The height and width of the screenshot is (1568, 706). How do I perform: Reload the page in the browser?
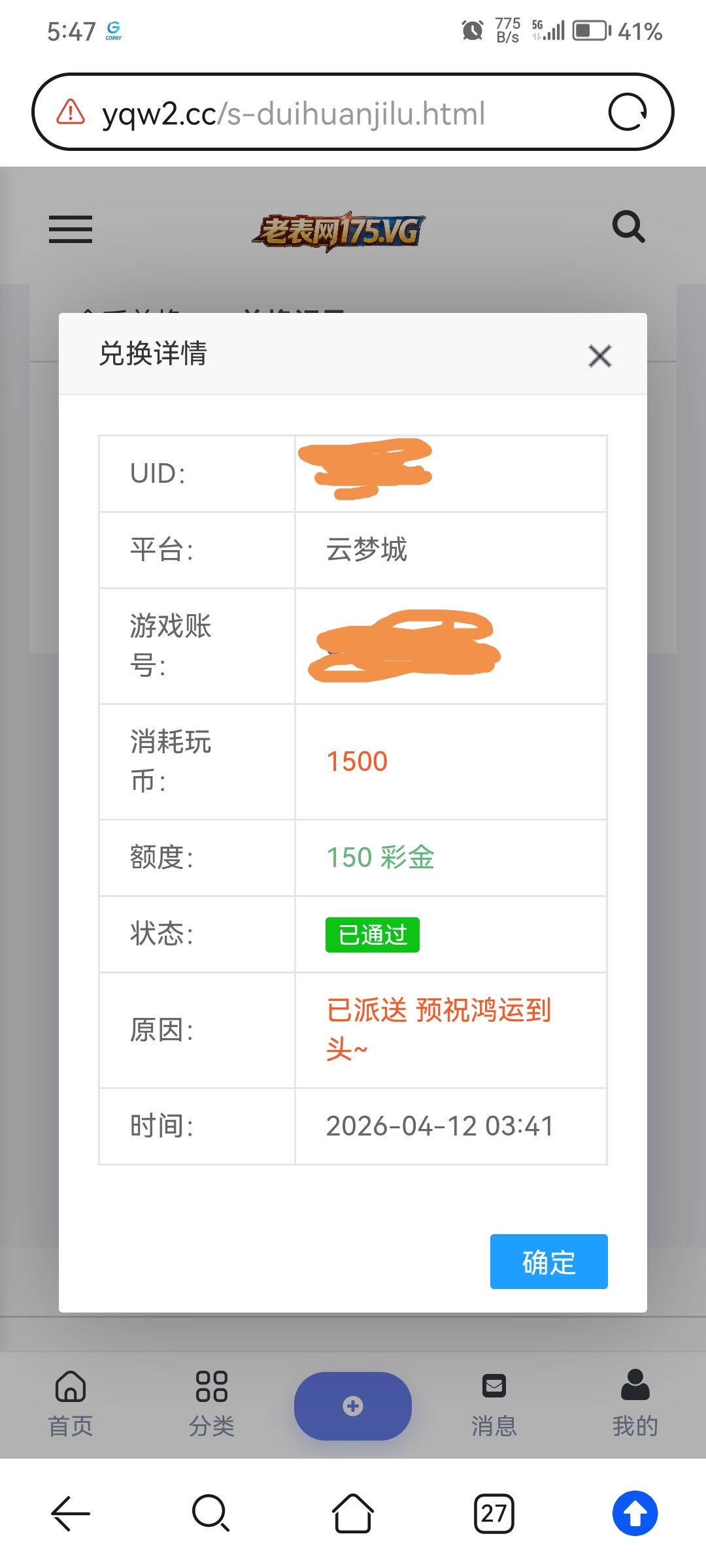tap(628, 112)
